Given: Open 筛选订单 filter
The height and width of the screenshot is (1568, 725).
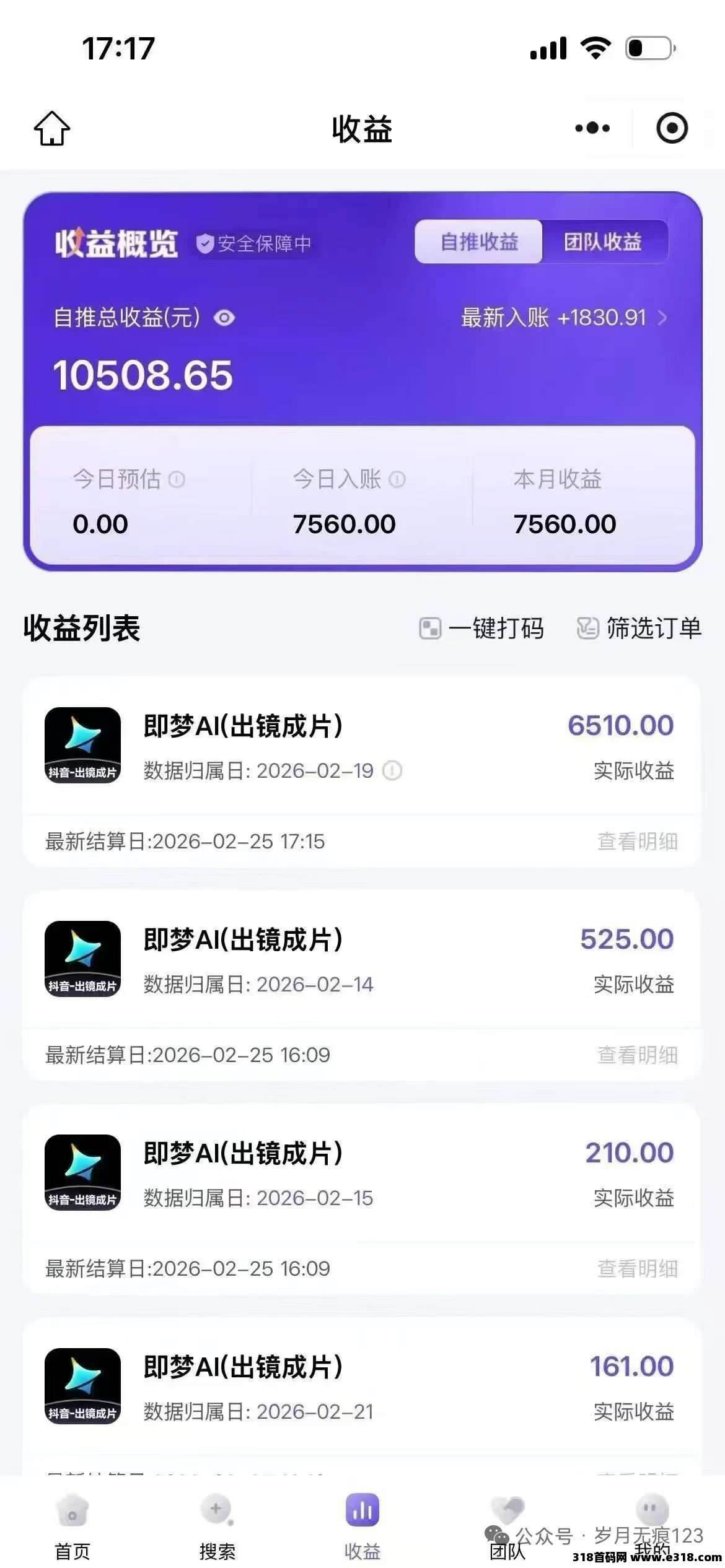Looking at the screenshot, I should 639,629.
